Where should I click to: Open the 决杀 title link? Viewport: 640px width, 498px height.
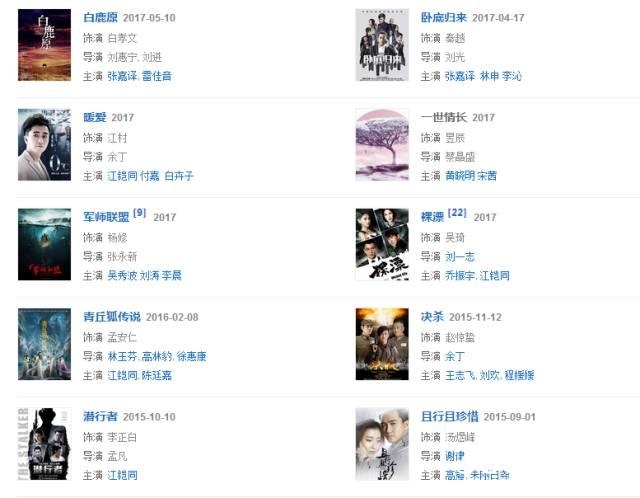432,317
